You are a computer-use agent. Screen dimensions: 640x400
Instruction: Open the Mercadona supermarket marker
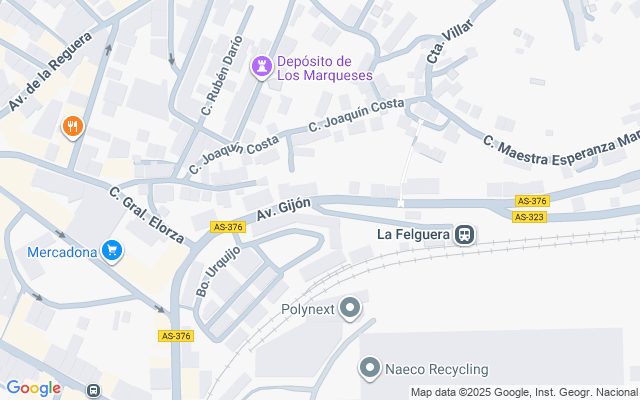[x=112, y=250]
